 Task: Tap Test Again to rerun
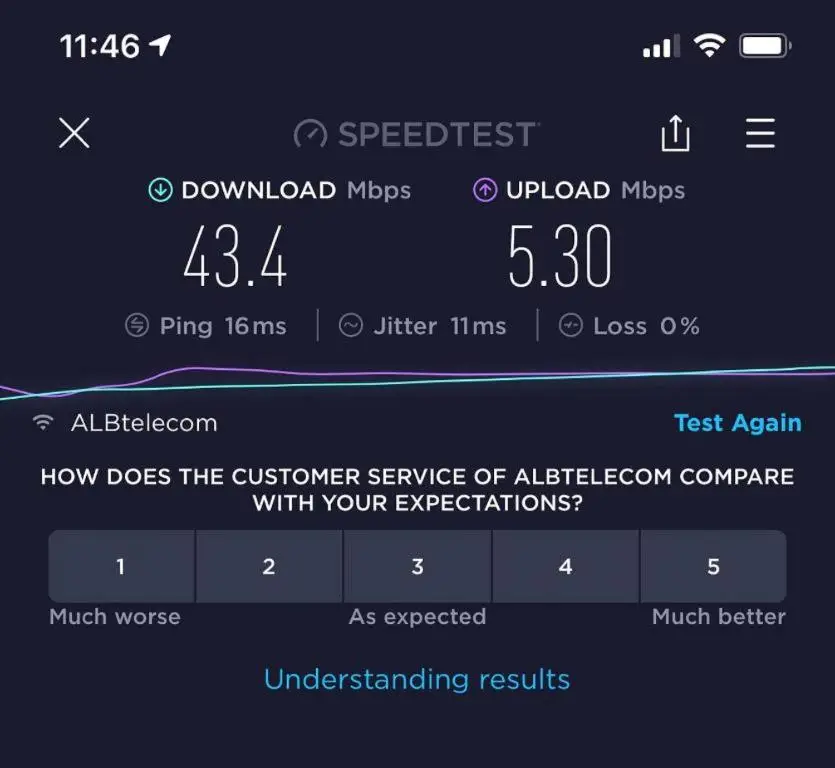click(x=737, y=423)
